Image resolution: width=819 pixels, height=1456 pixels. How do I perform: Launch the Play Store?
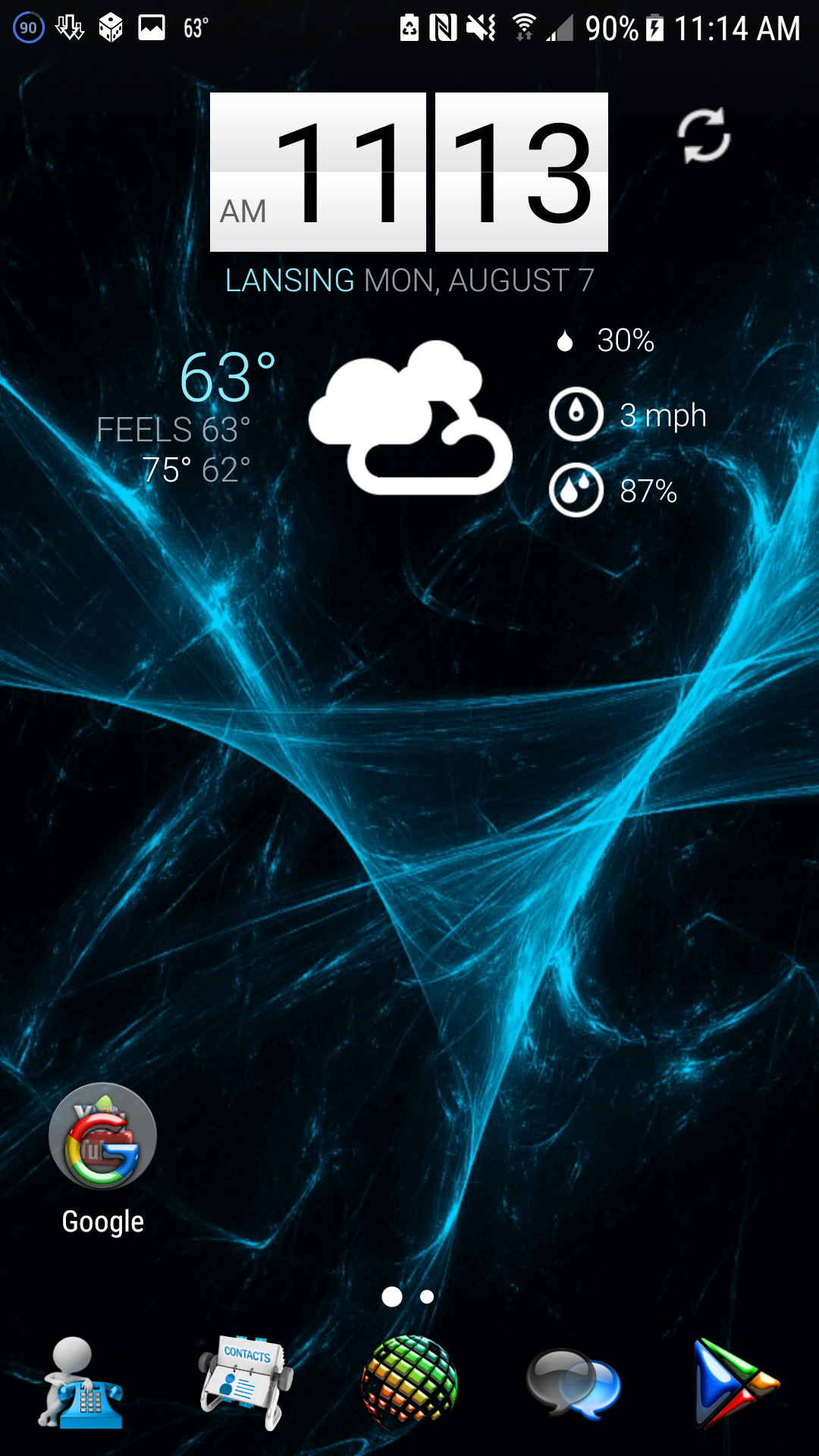click(736, 1383)
